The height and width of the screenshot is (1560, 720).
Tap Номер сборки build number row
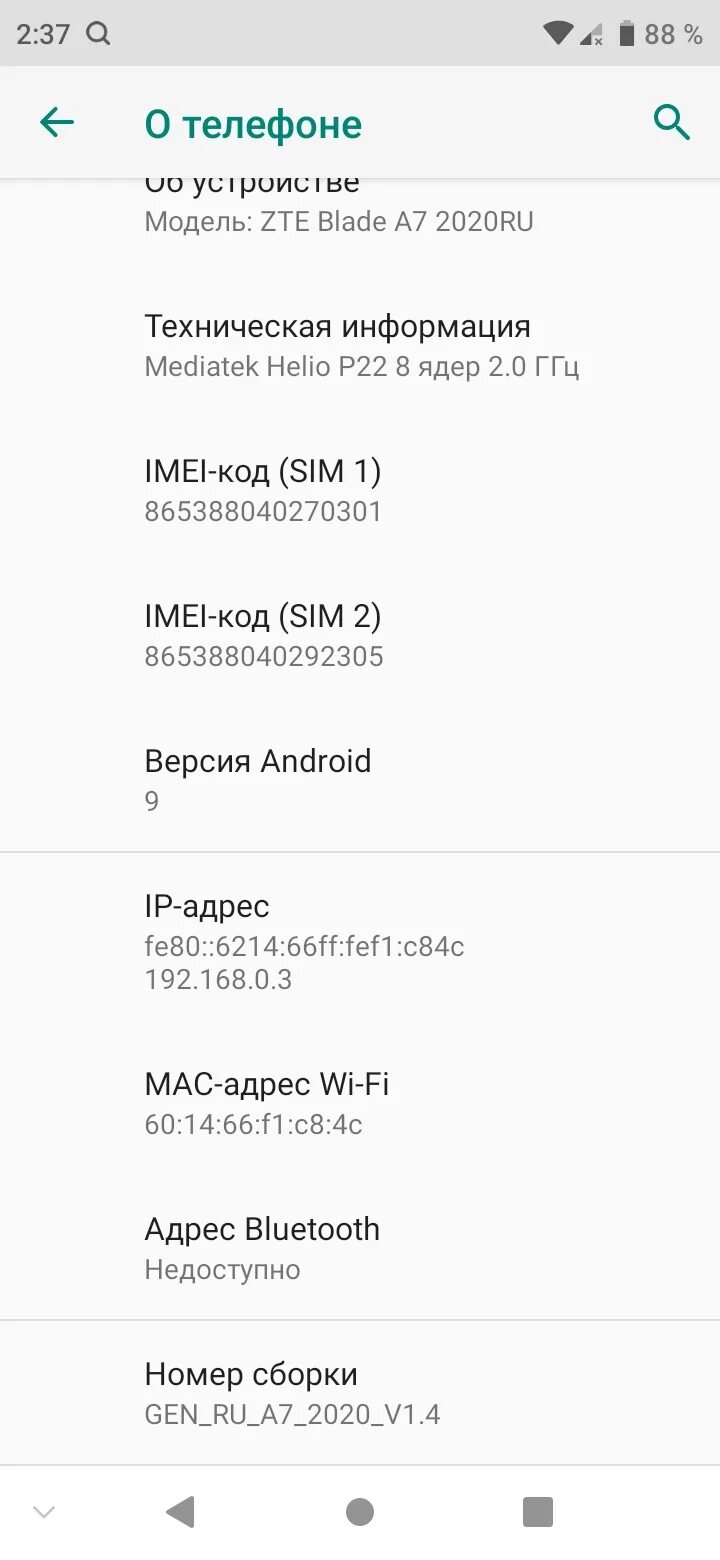[x=360, y=1393]
